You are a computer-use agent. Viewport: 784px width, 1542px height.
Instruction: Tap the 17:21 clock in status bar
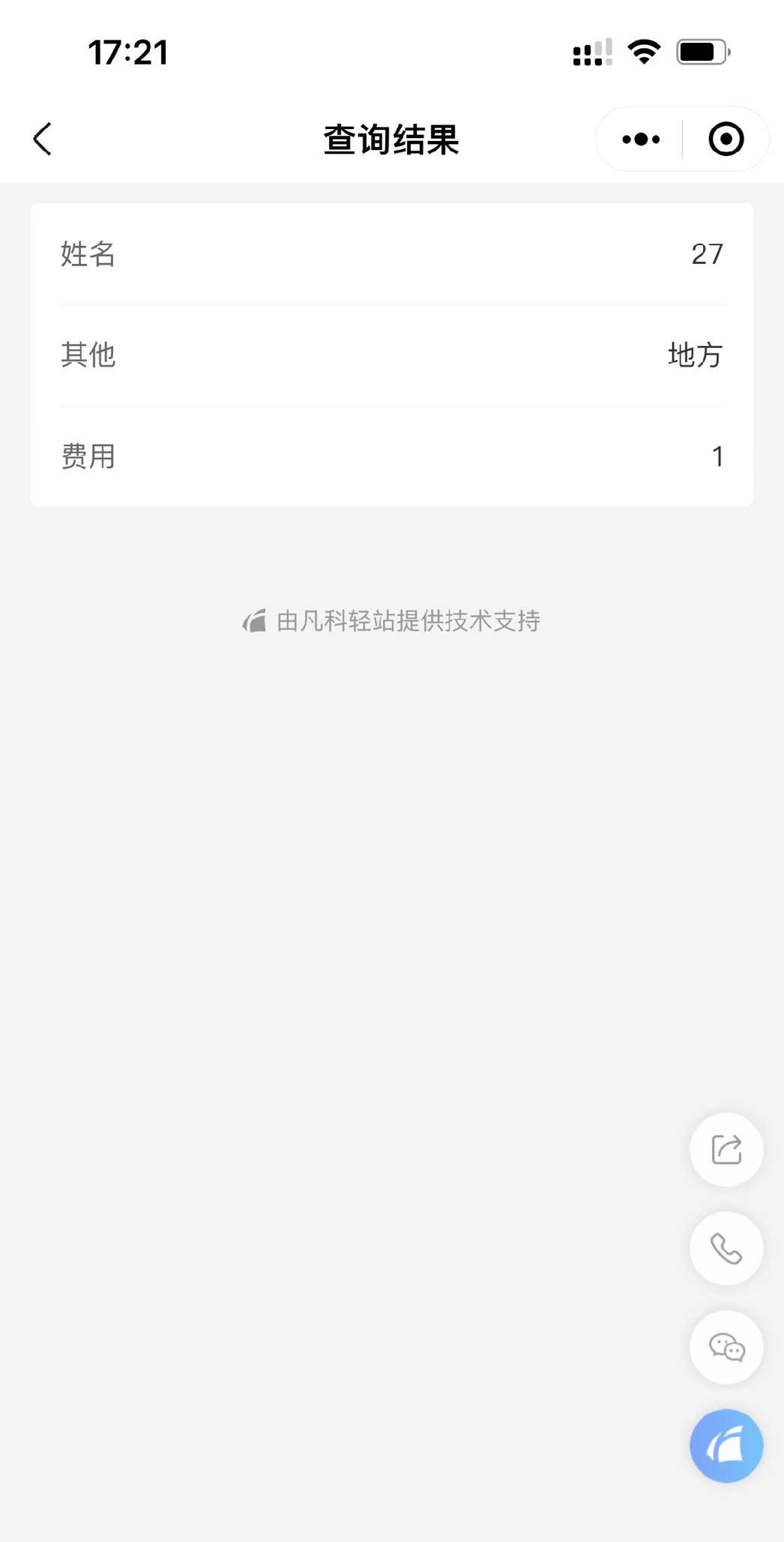[x=128, y=51]
